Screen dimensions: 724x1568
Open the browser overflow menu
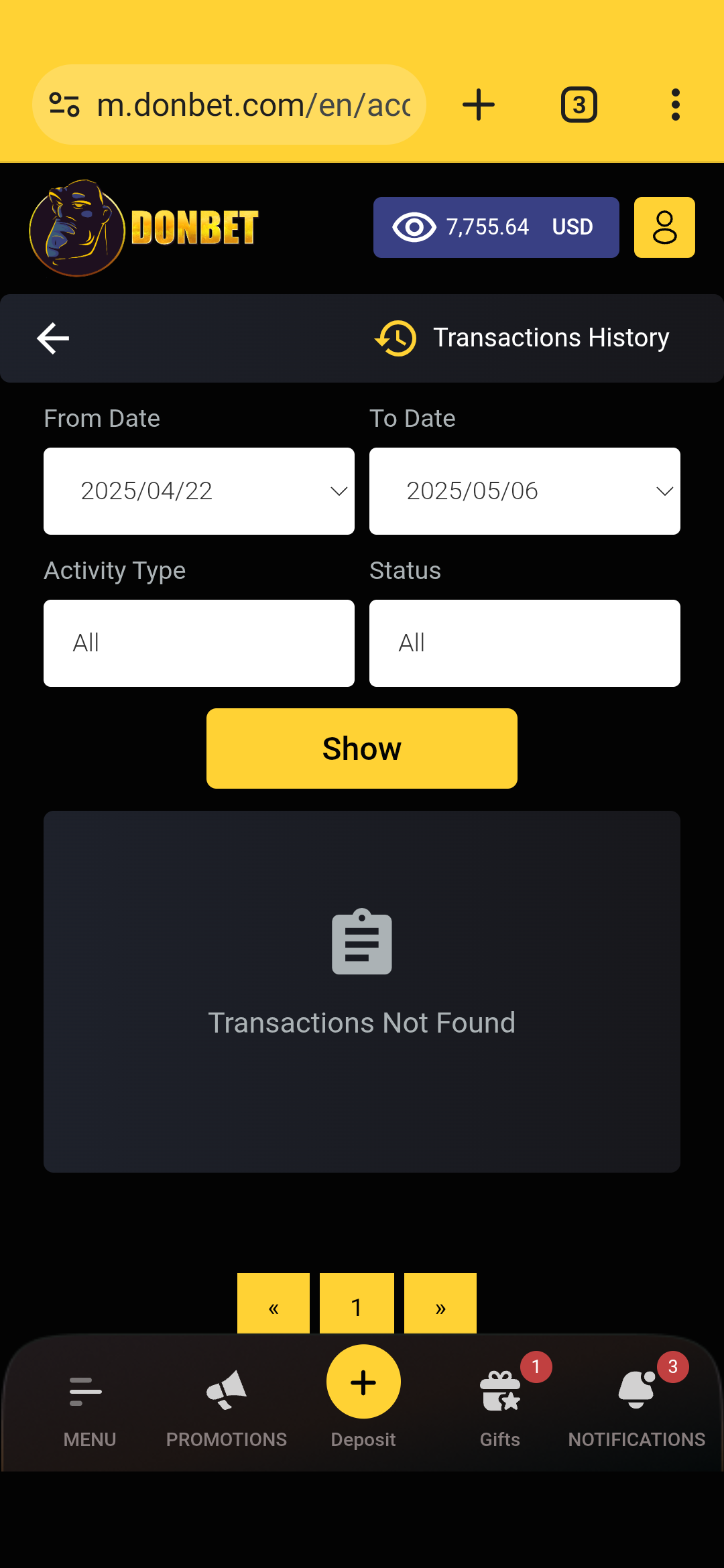[675, 105]
